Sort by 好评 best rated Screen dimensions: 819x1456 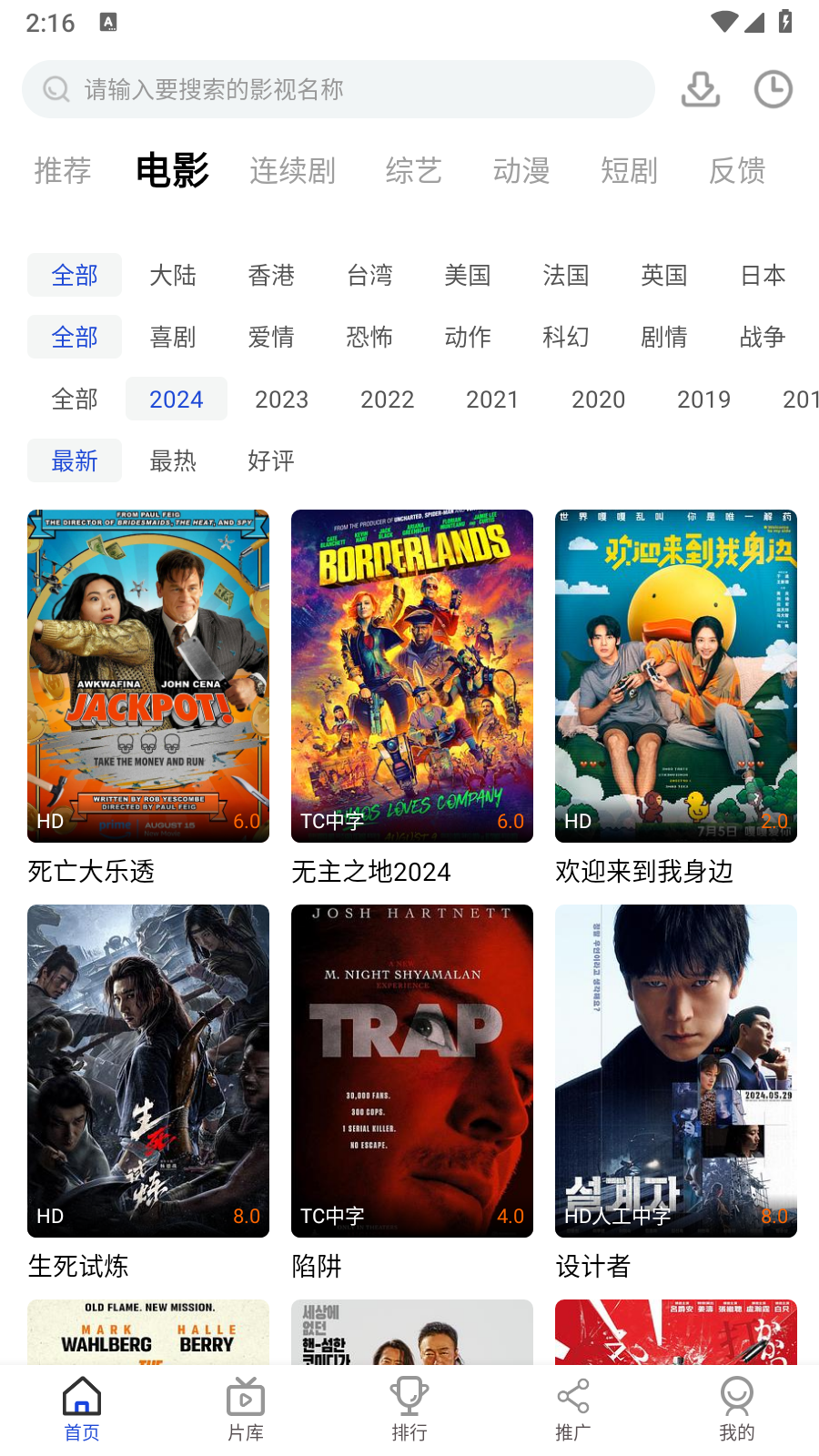click(270, 460)
